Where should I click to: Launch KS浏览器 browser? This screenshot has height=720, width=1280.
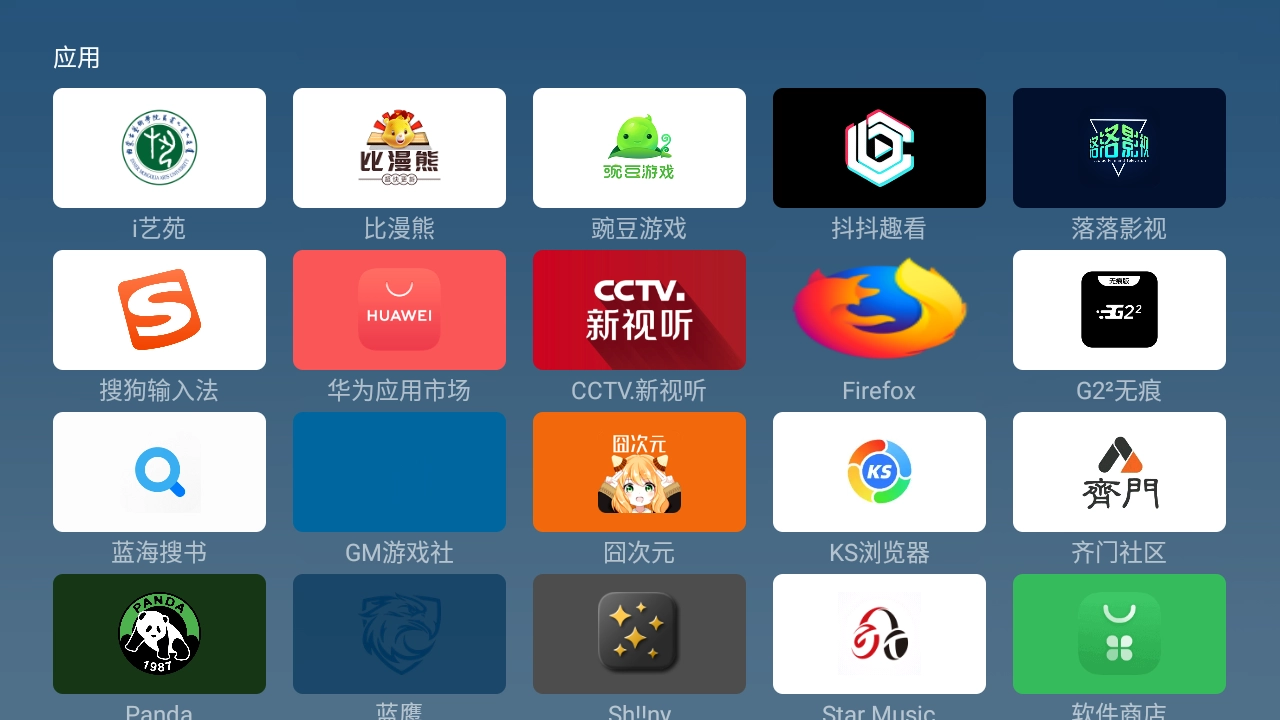pos(879,472)
